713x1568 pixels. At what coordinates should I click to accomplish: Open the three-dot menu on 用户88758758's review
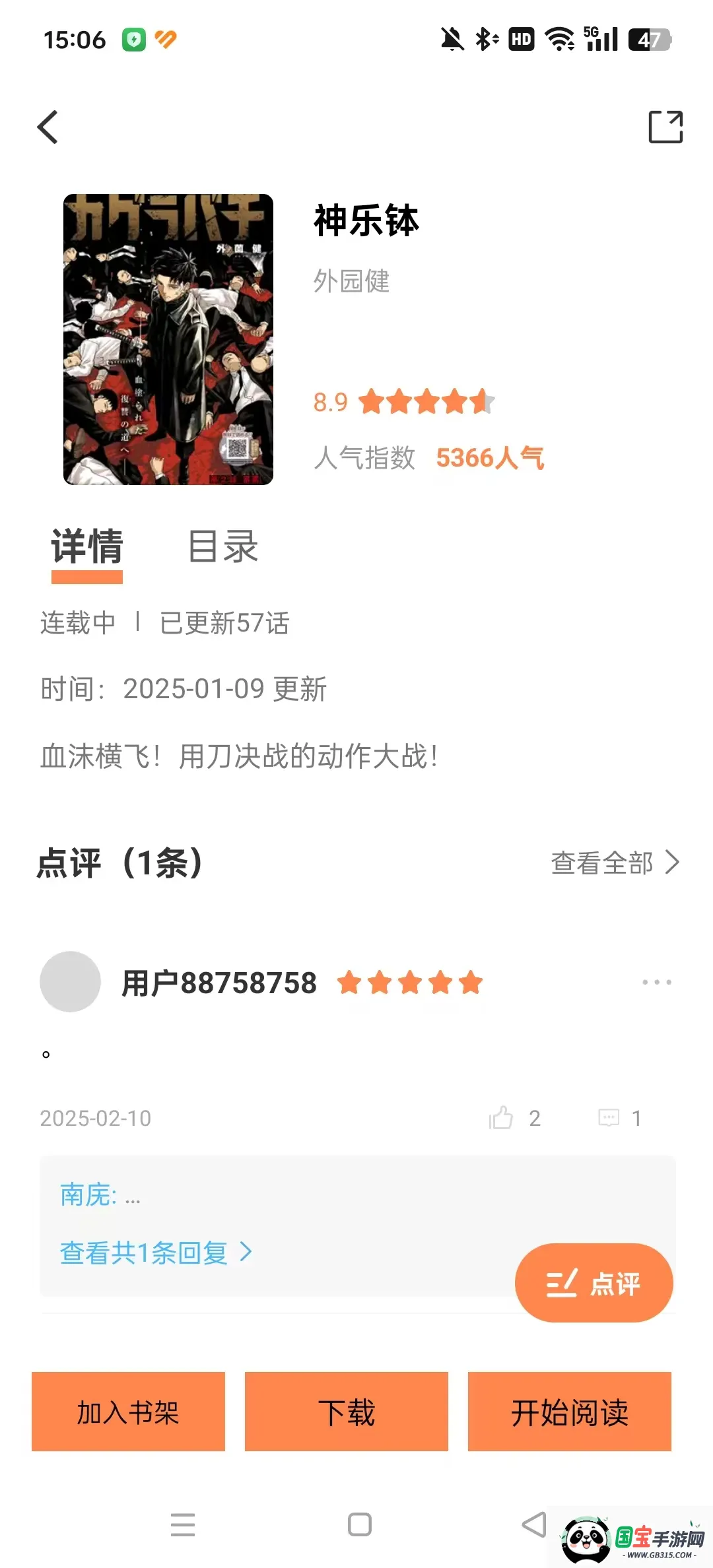click(x=657, y=982)
